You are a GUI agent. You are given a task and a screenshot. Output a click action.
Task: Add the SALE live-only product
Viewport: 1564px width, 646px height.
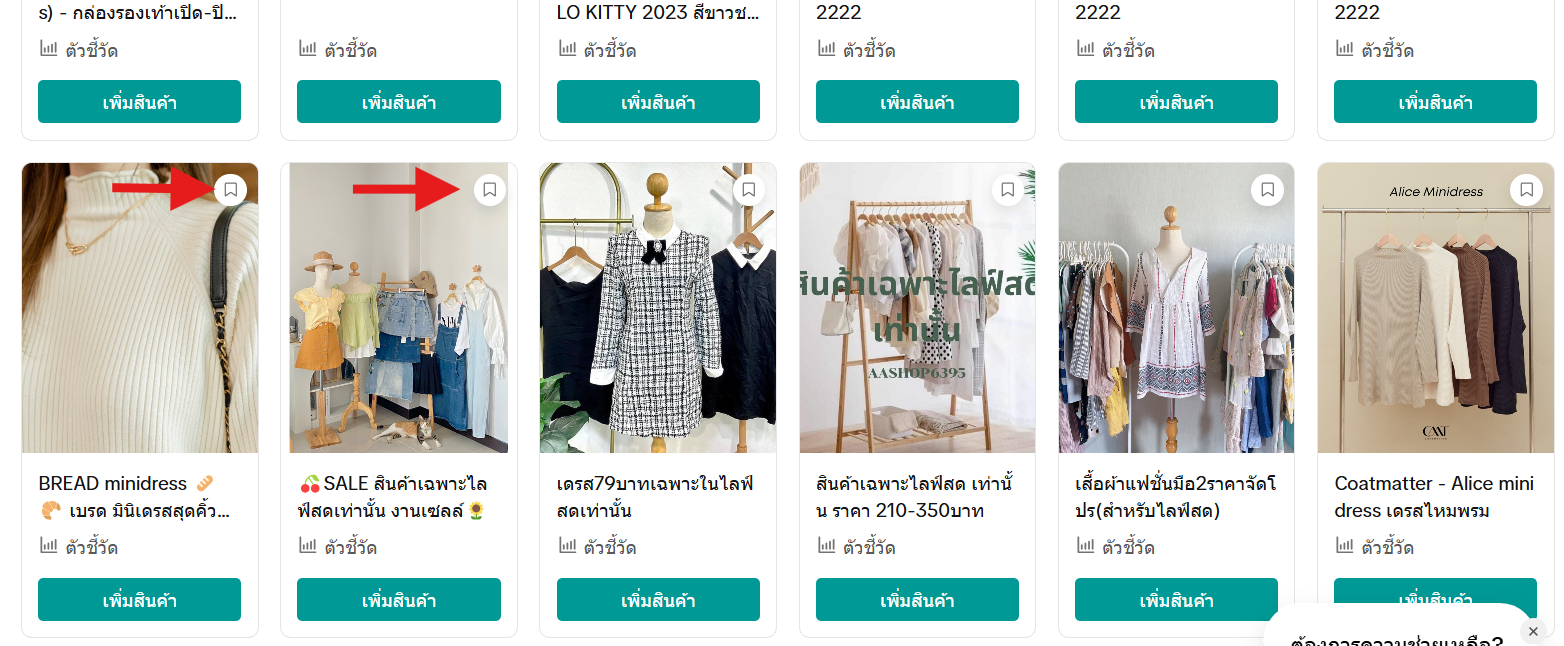[398, 600]
